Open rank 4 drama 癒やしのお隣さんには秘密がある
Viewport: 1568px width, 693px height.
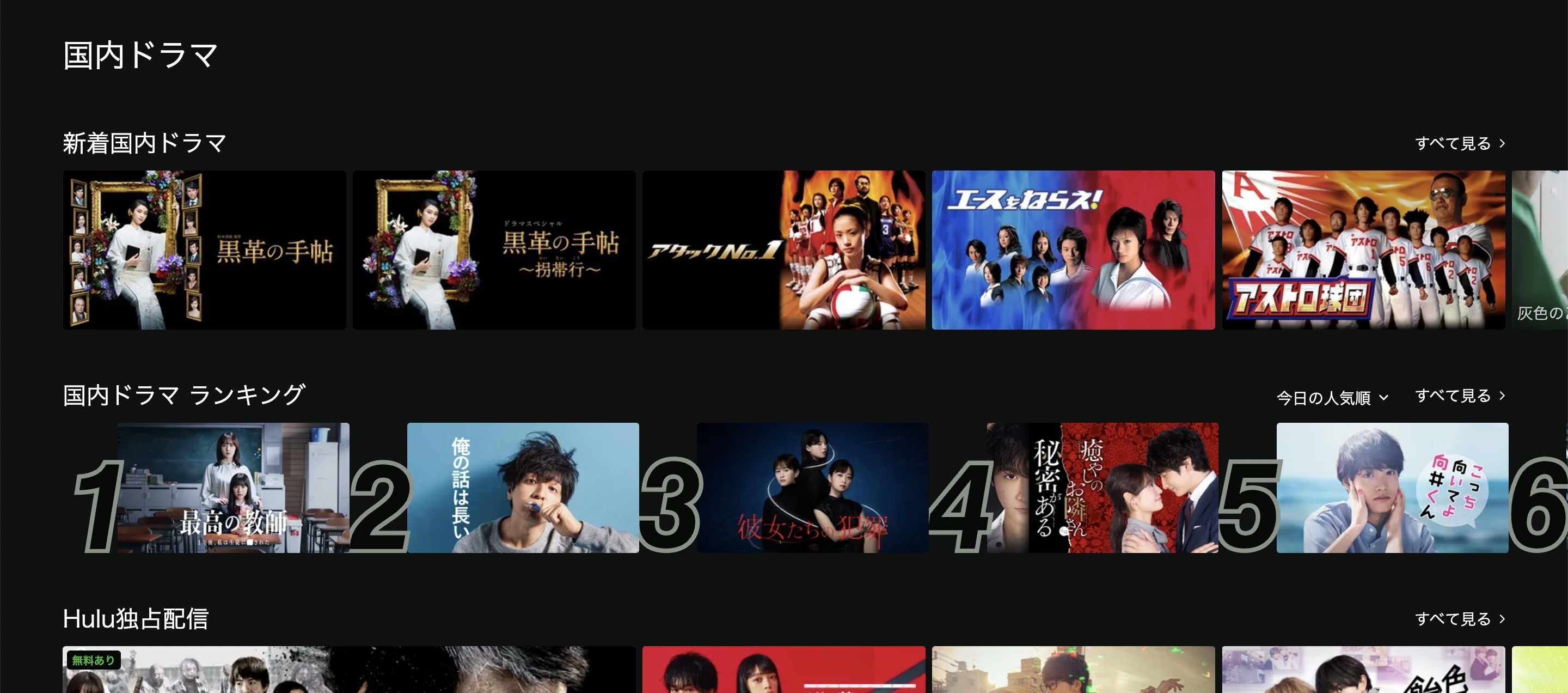coord(1102,487)
